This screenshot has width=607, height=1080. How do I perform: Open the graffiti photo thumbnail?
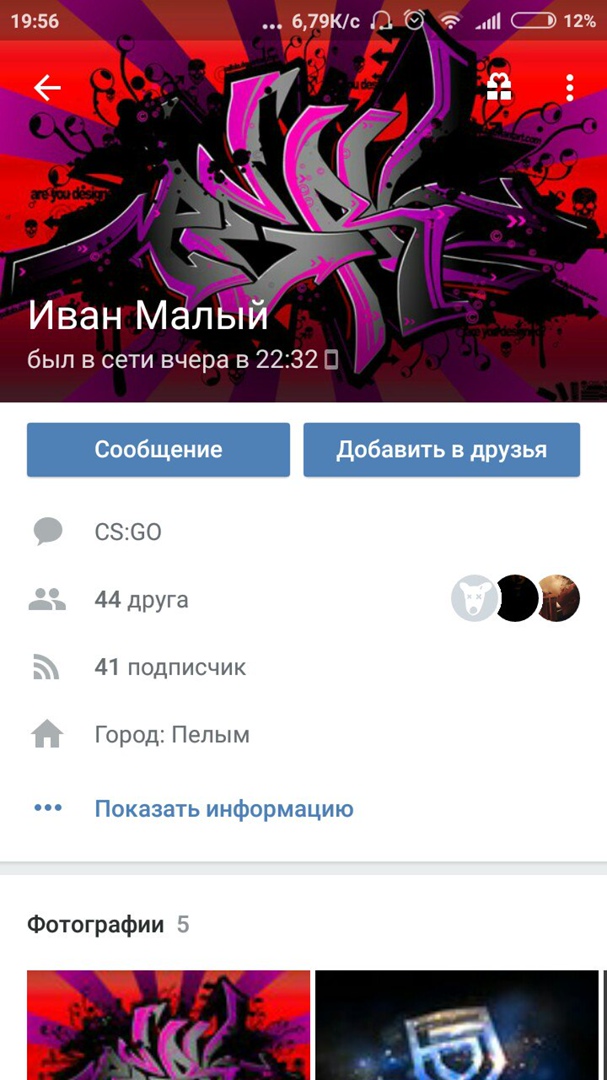[x=168, y=1025]
